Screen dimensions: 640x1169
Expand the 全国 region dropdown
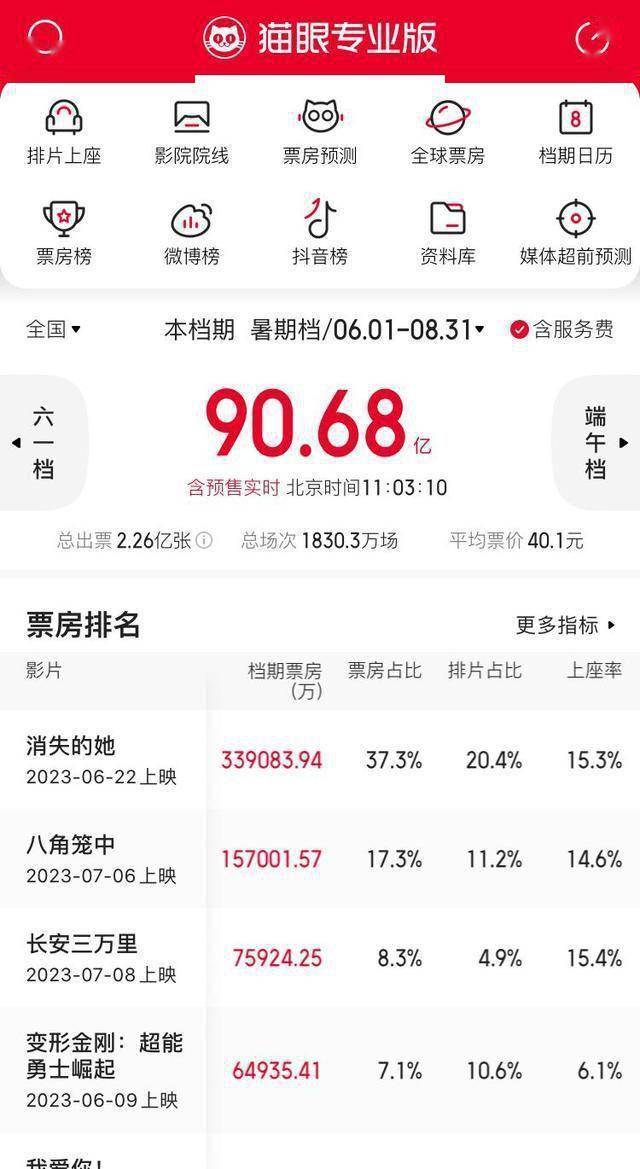pos(54,329)
